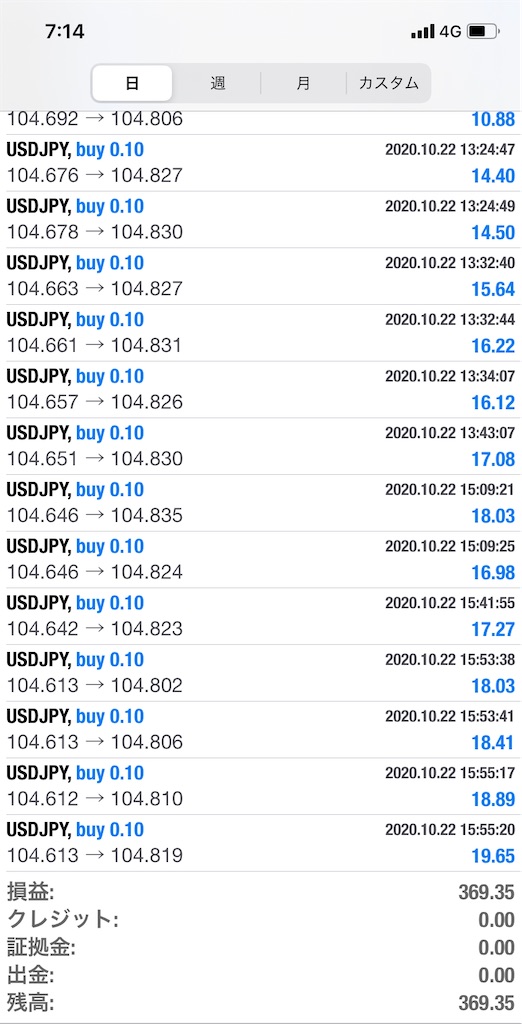Screen dimensions: 522x1024
Task: Open the USDJPY trade from 13:32:40
Action: coord(261,276)
